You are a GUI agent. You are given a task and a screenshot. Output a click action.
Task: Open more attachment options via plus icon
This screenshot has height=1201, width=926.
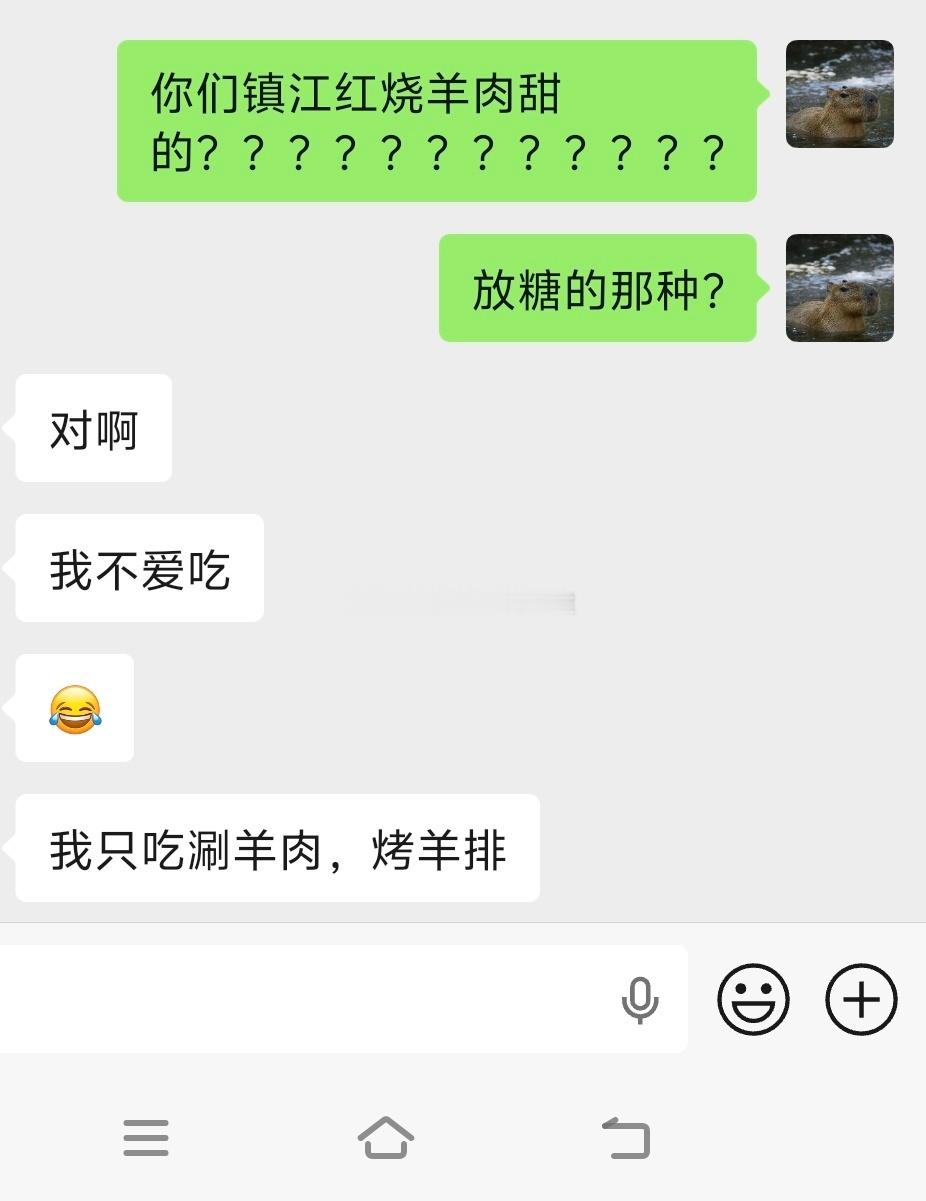(x=861, y=999)
